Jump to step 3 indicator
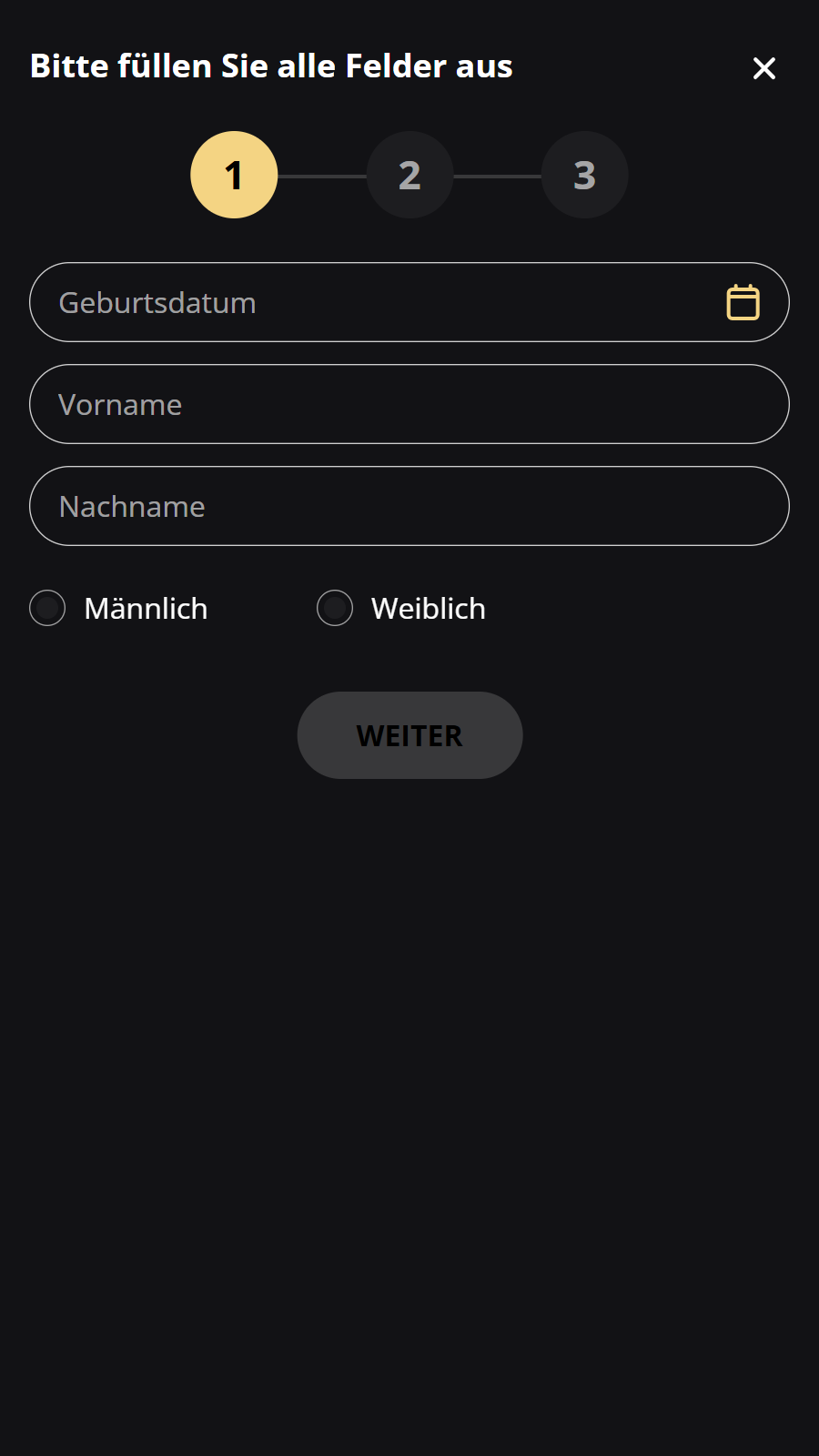Image resolution: width=819 pixels, height=1456 pixels. click(x=584, y=175)
